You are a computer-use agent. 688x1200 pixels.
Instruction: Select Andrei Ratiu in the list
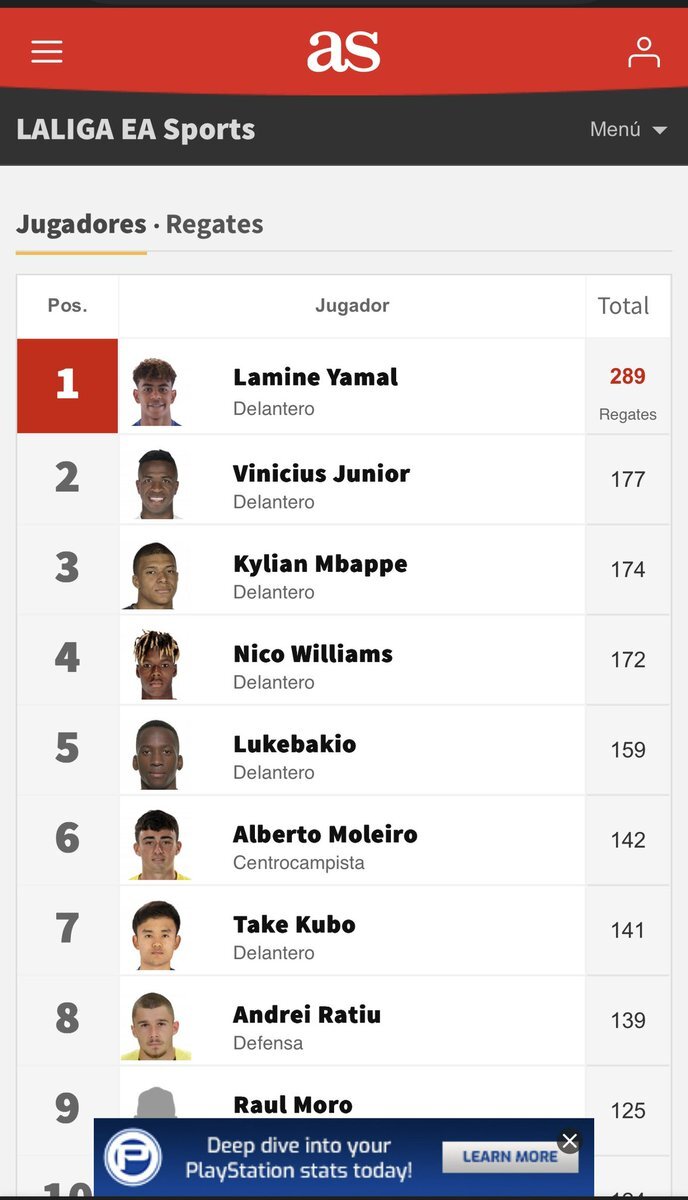coord(307,1014)
